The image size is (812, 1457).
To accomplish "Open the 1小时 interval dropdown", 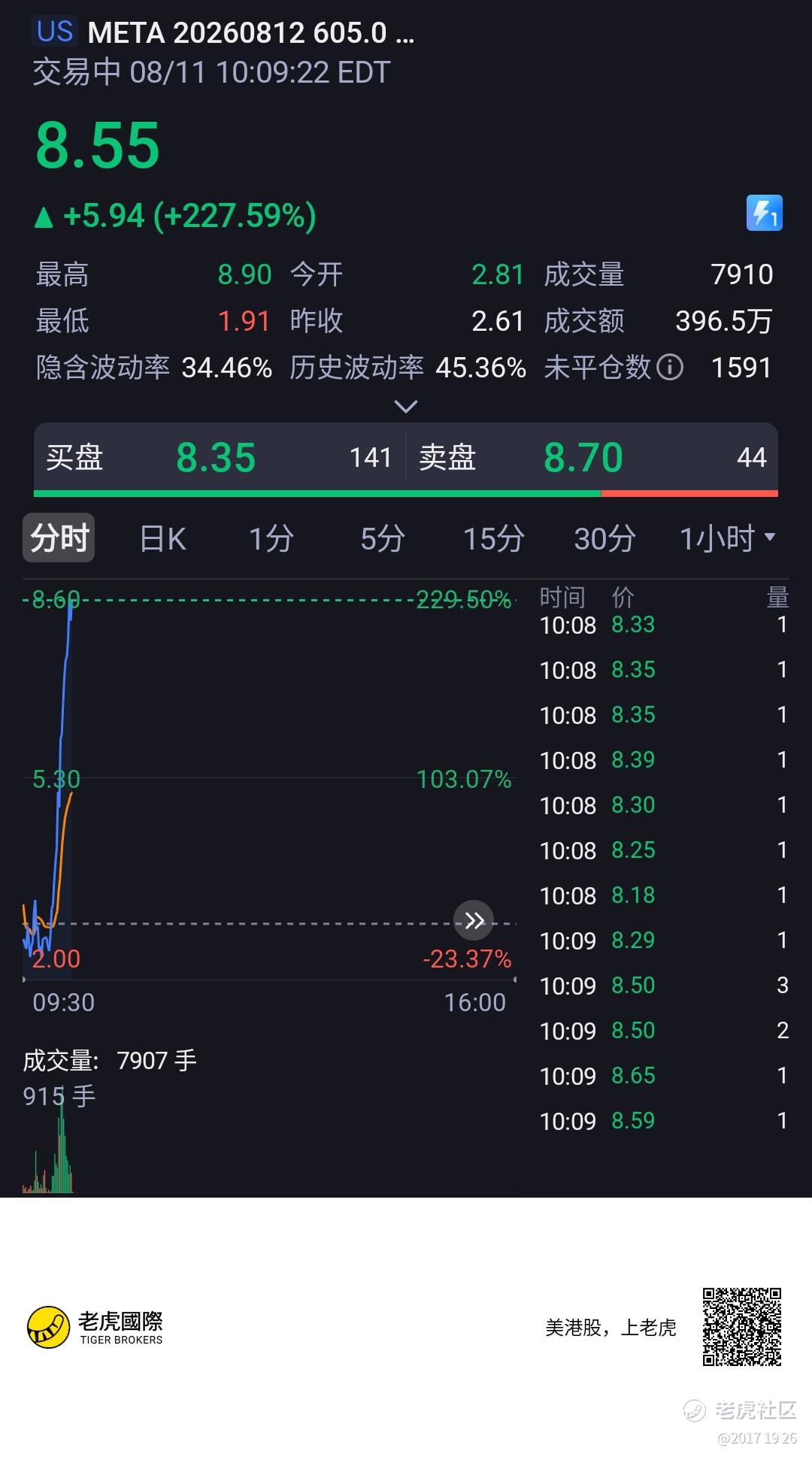I will (x=727, y=539).
